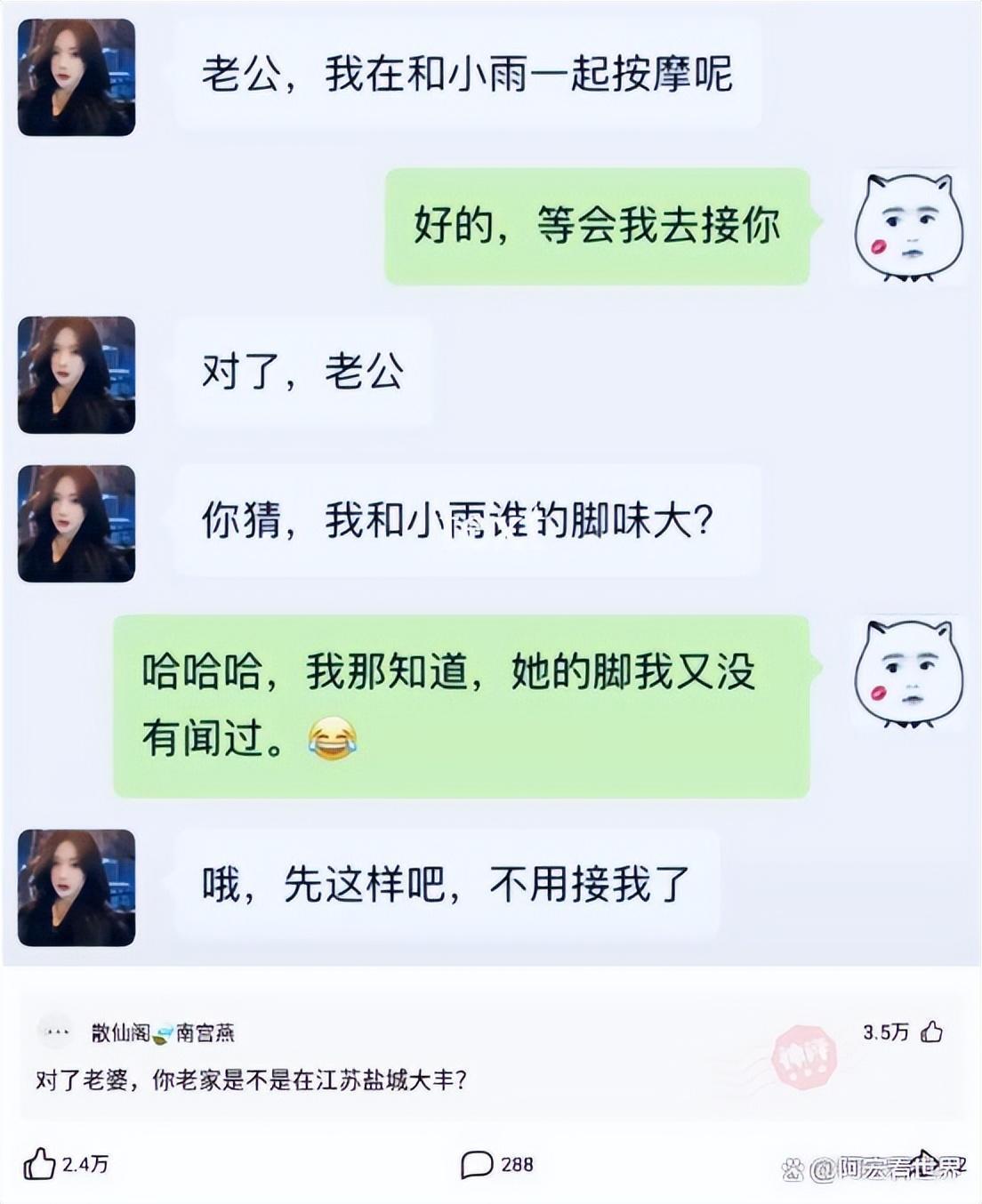Like the post with 2.4万 likes
This screenshot has height=1204, width=982.
click(x=39, y=1164)
